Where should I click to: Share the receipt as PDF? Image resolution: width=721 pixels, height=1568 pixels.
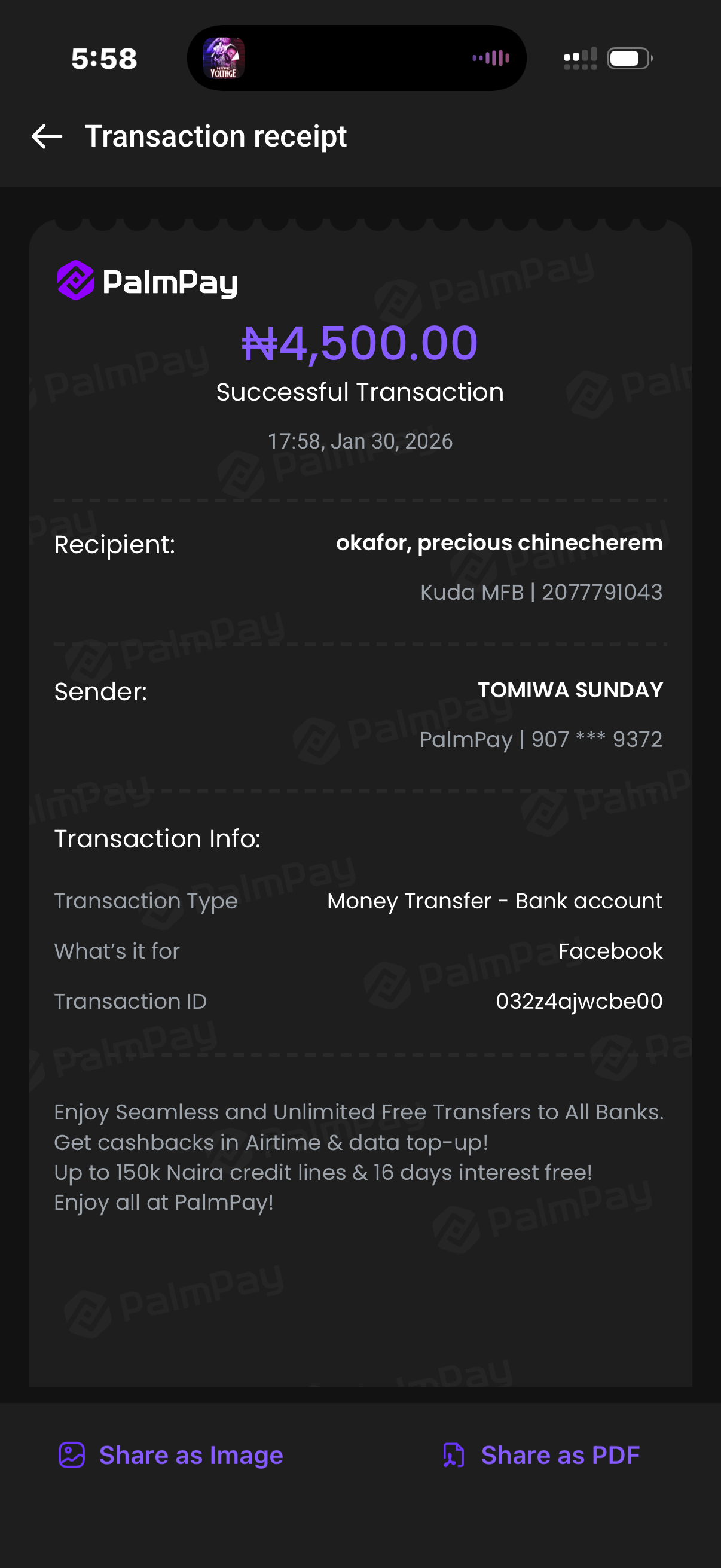pos(541,1455)
